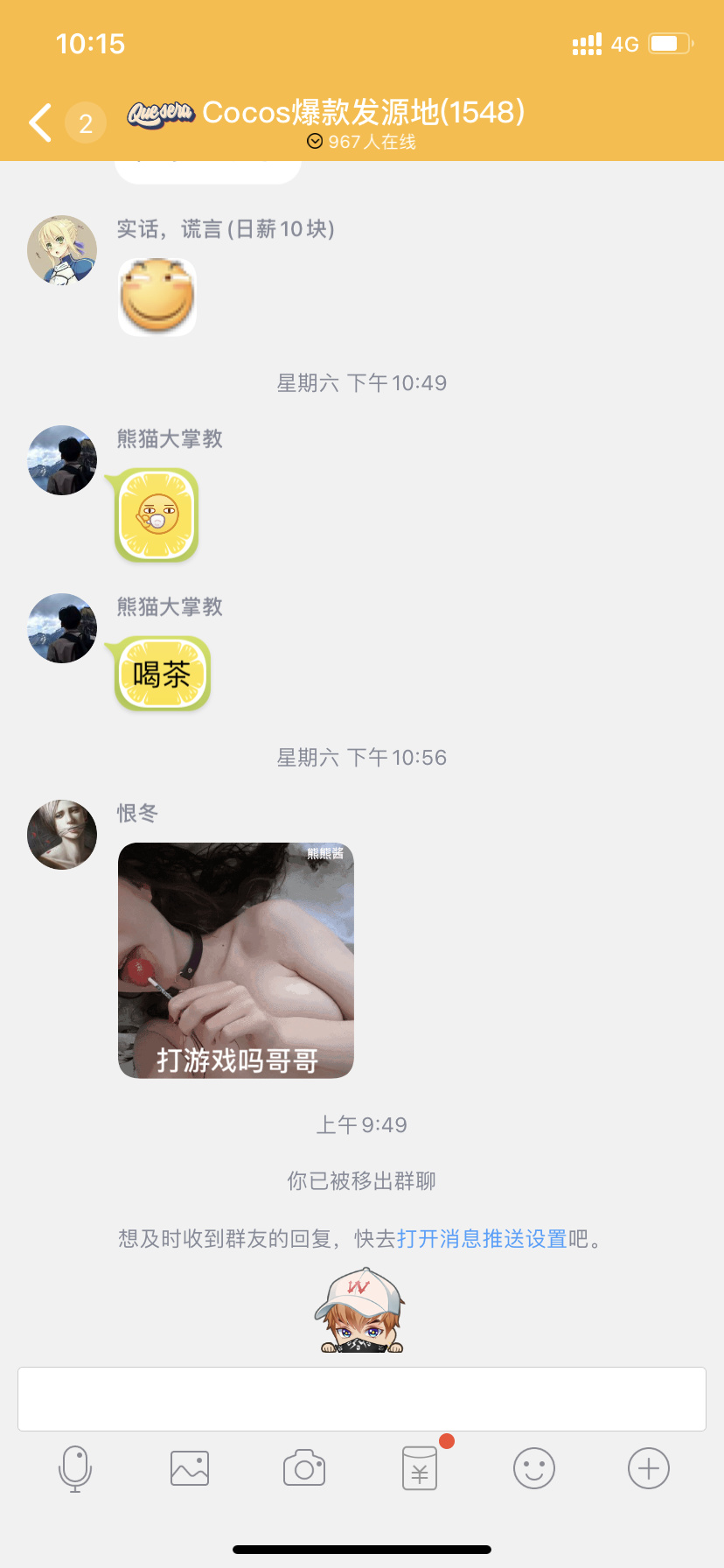
Task: Open 恨冬's profile avatar
Action: (x=62, y=835)
